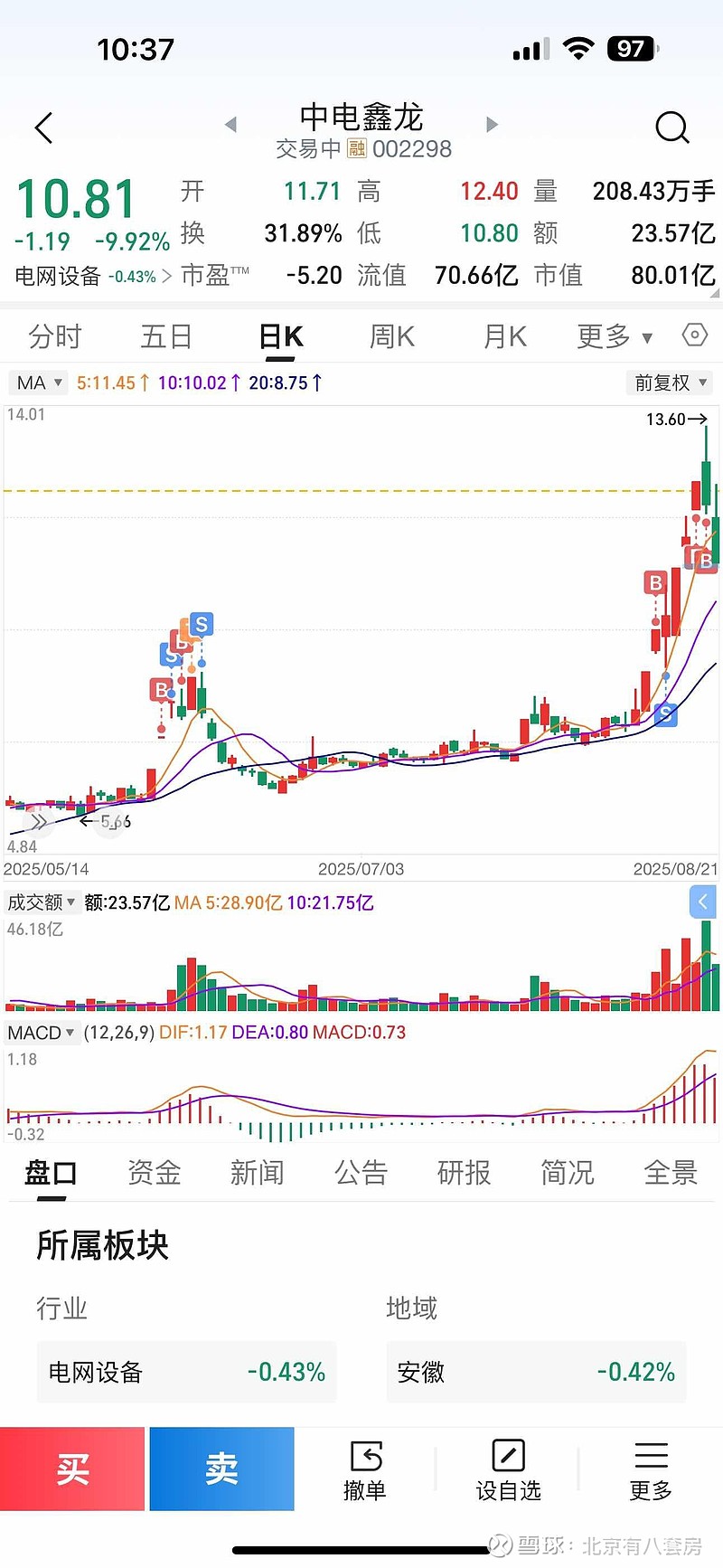Add stock via 设自选
The image size is (723, 1568).
(508, 1470)
